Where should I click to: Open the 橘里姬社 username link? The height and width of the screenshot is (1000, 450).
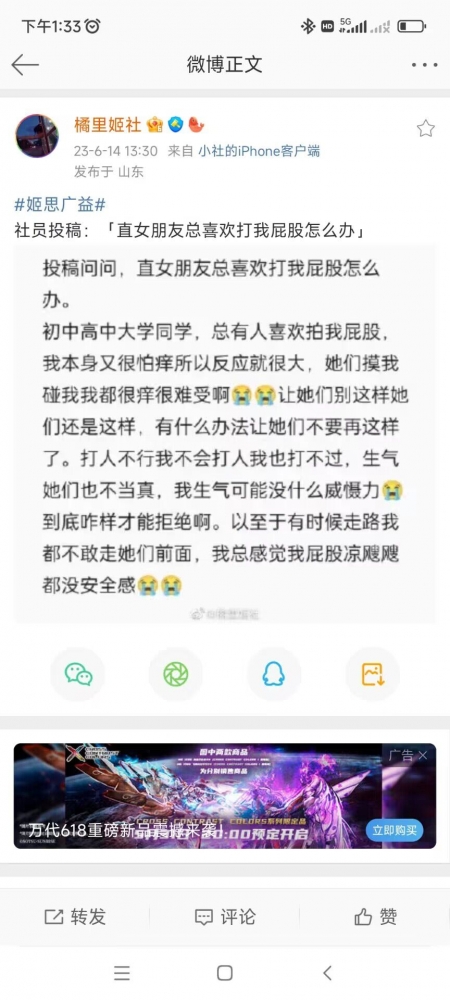pos(106,125)
